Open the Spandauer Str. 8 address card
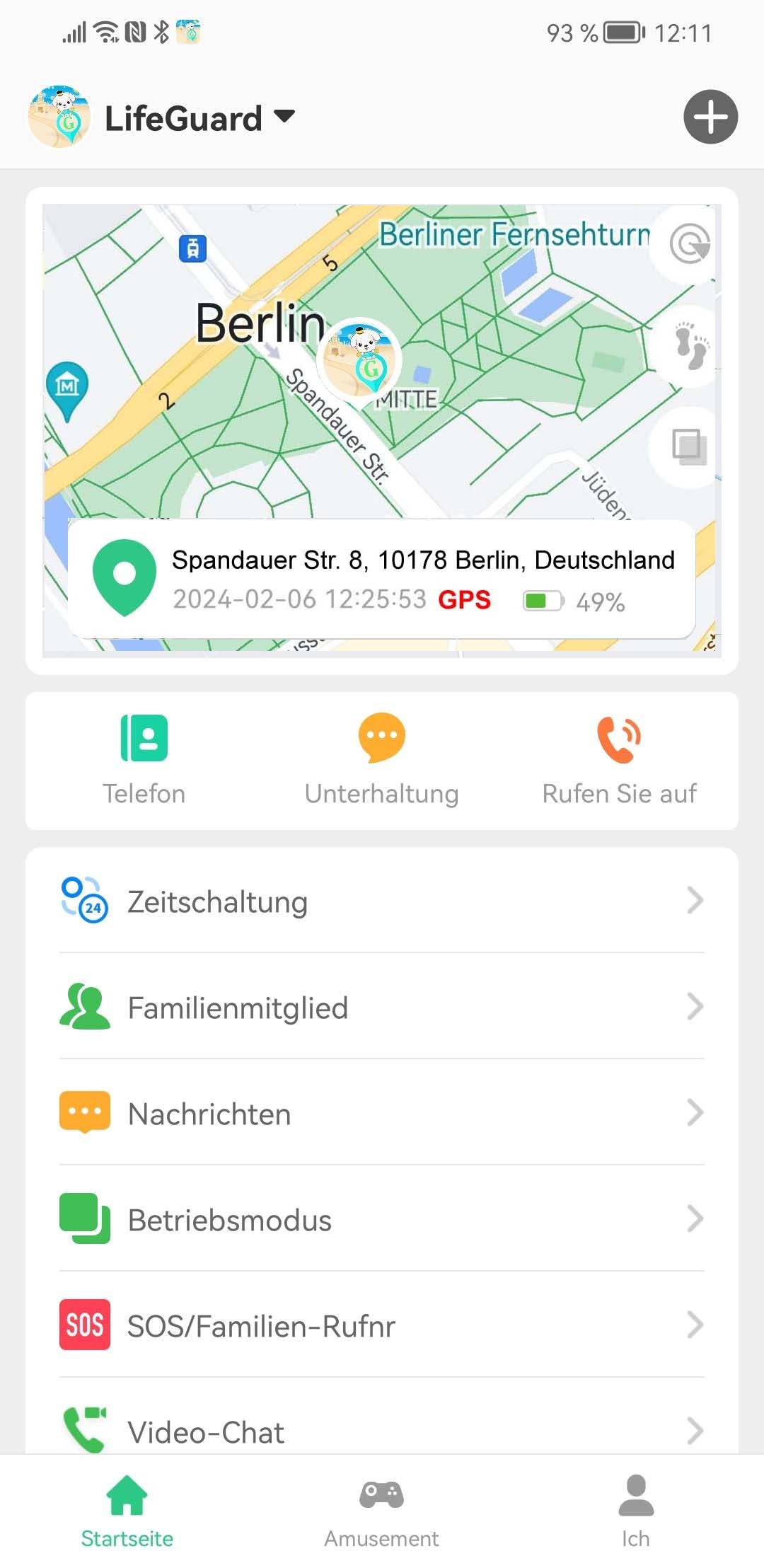 (x=382, y=579)
